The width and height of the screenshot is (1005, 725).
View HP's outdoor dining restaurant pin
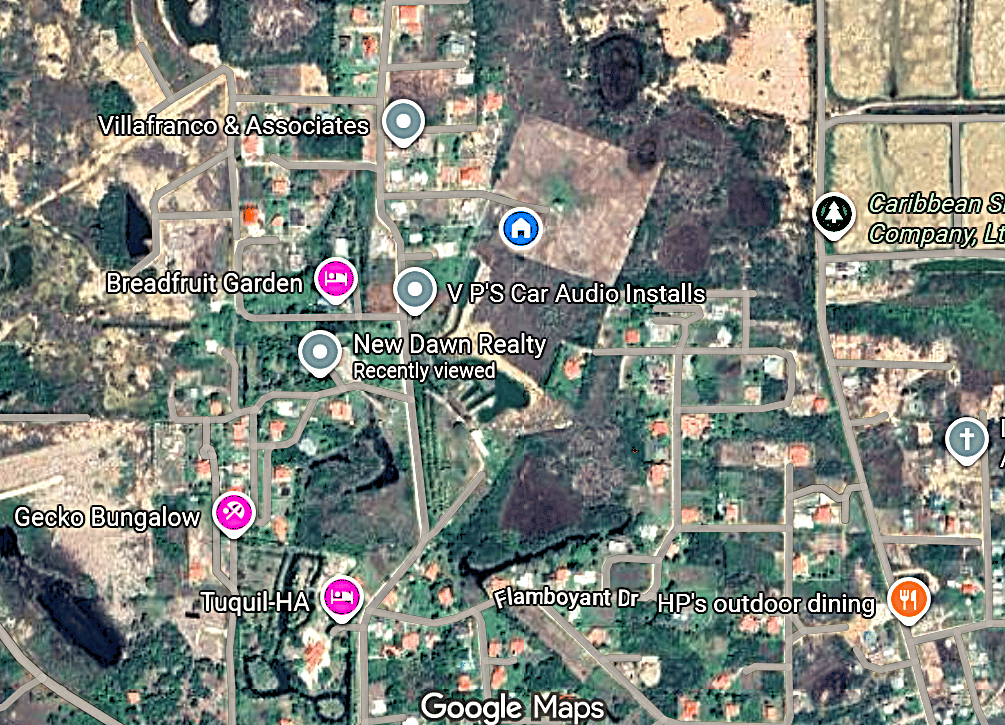[908, 599]
